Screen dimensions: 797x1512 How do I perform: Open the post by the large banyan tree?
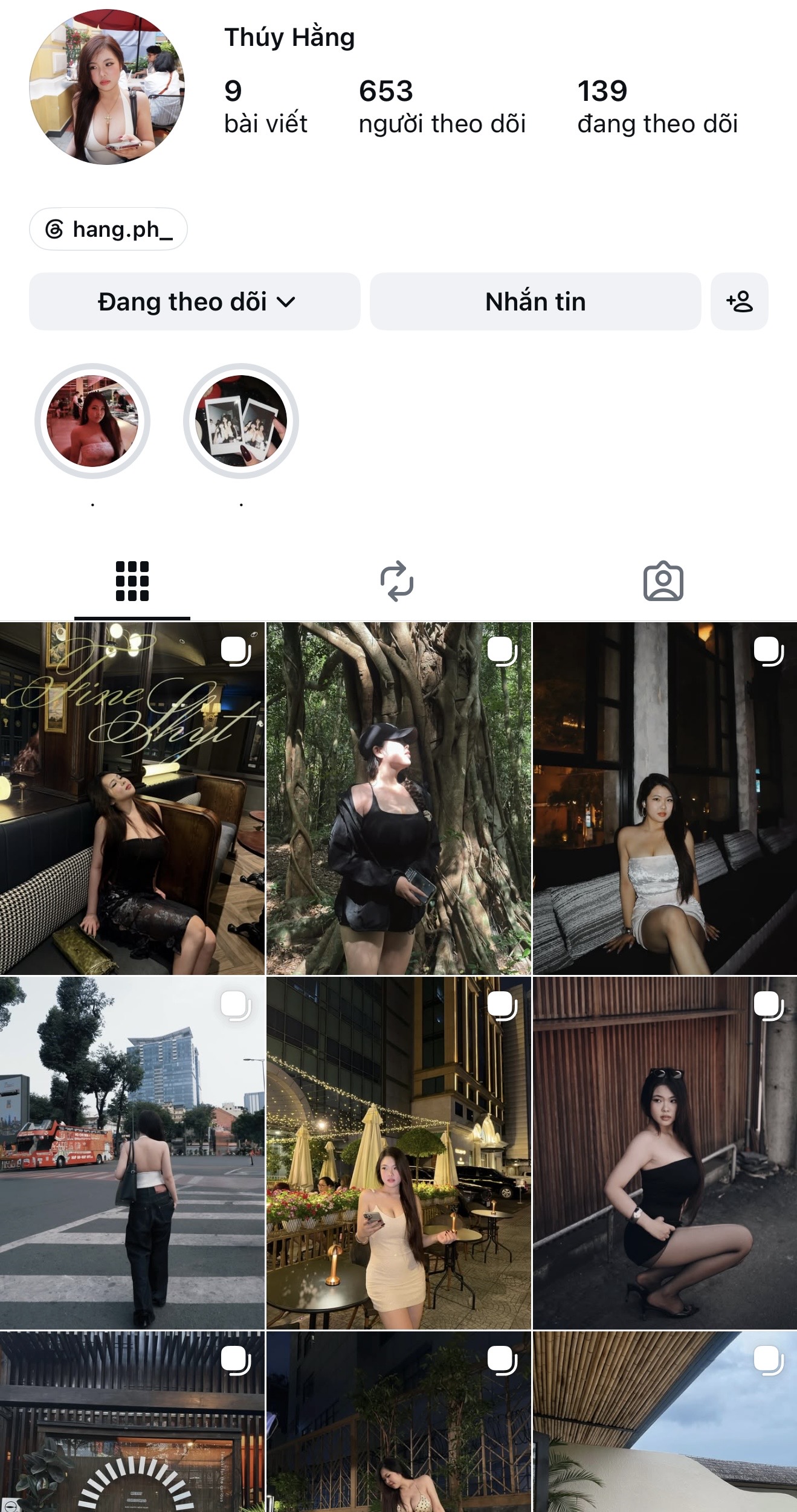click(399, 799)
